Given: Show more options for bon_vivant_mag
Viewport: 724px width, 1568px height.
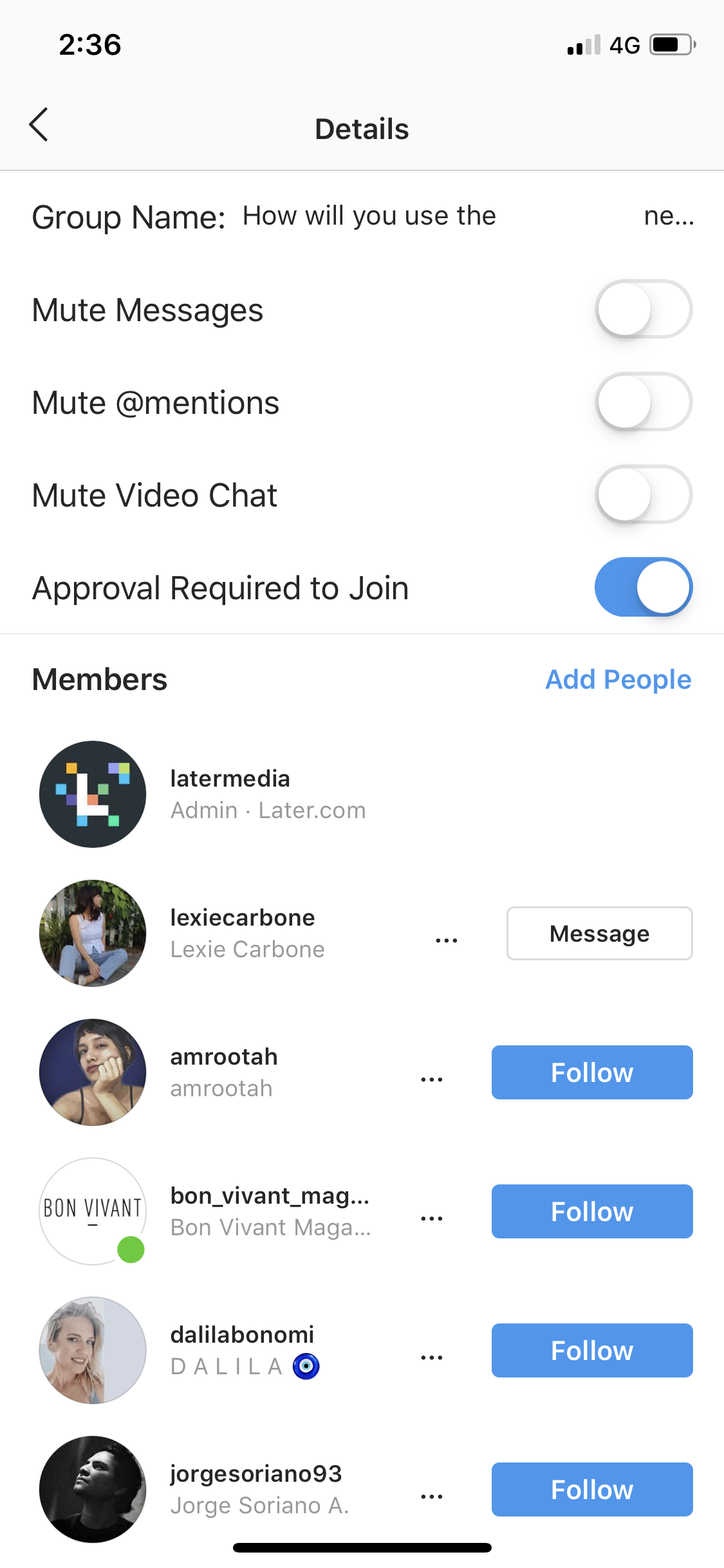Looking at the screenshot, I should point(431,1218).
